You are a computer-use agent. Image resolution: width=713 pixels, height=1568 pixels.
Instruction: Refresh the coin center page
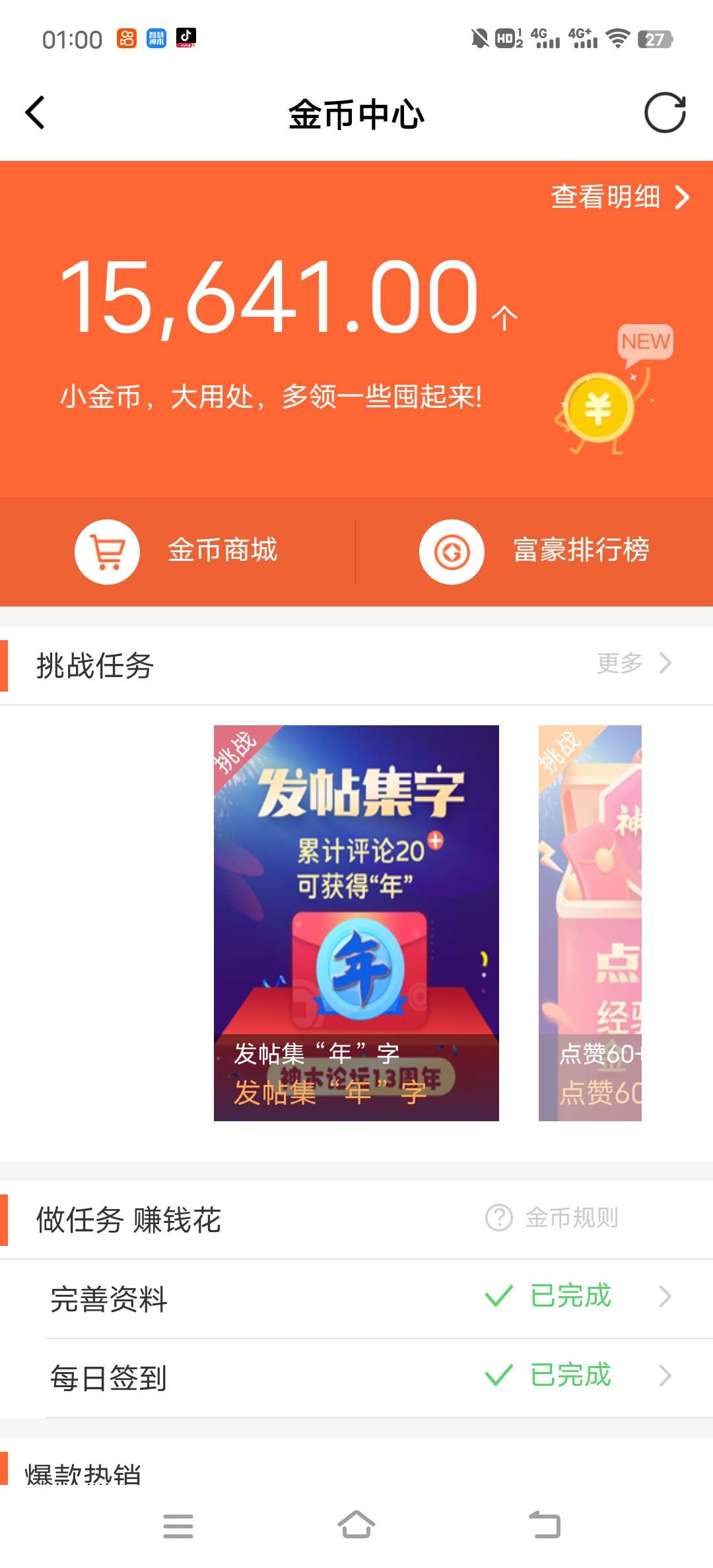pyautogui.click(x=665, y=113)
